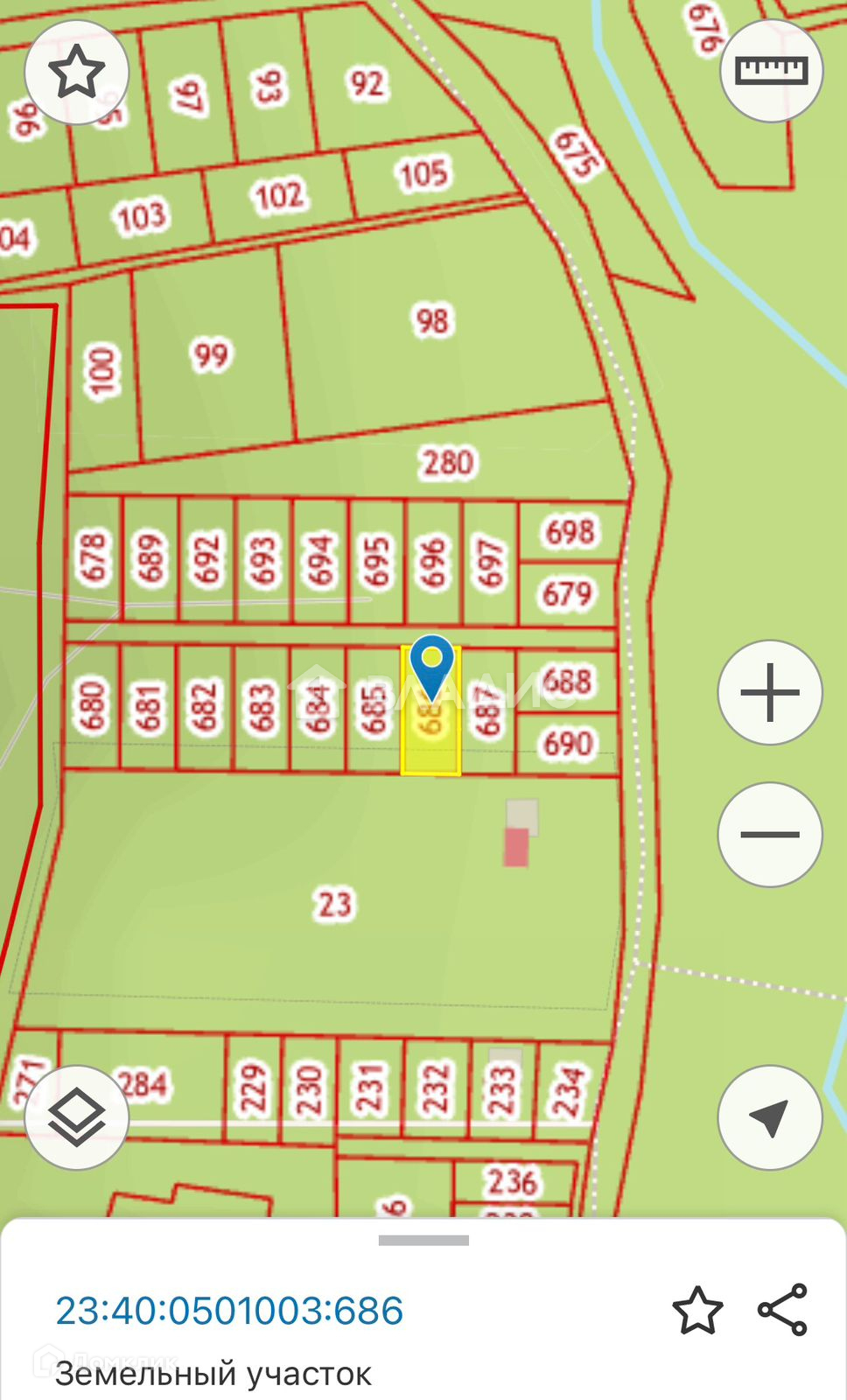
Task: Activate the ruler measurement tool
Action: pyautogui.click(x=771, y=71)
